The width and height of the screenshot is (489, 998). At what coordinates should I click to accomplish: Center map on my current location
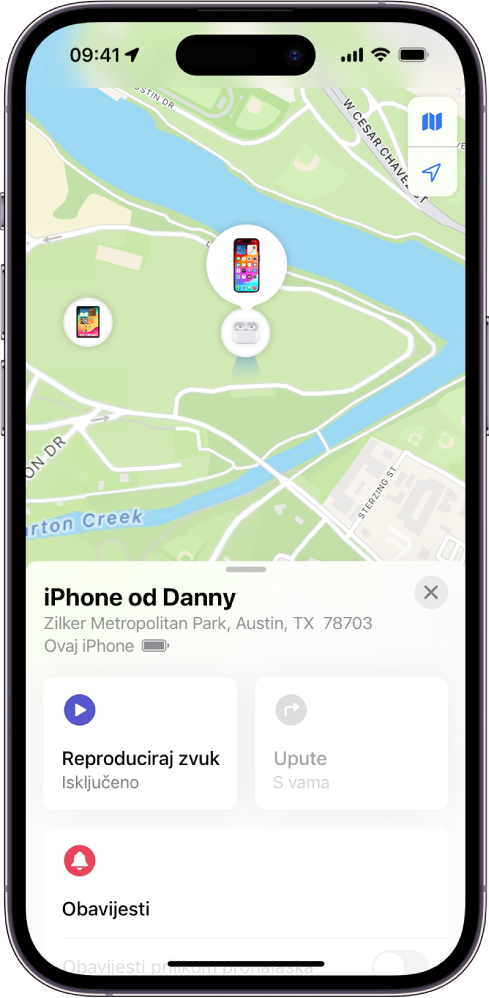click(432, 172)
